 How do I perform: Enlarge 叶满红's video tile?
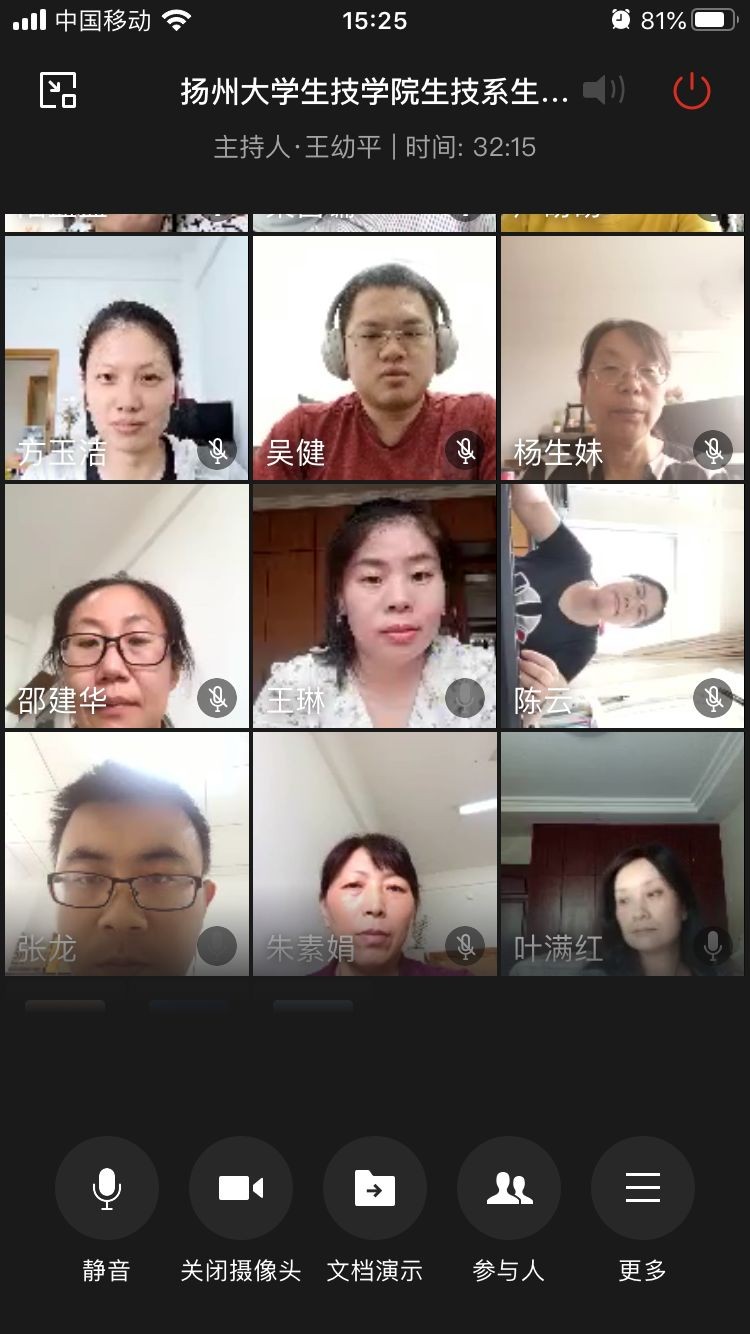point(622,853)
